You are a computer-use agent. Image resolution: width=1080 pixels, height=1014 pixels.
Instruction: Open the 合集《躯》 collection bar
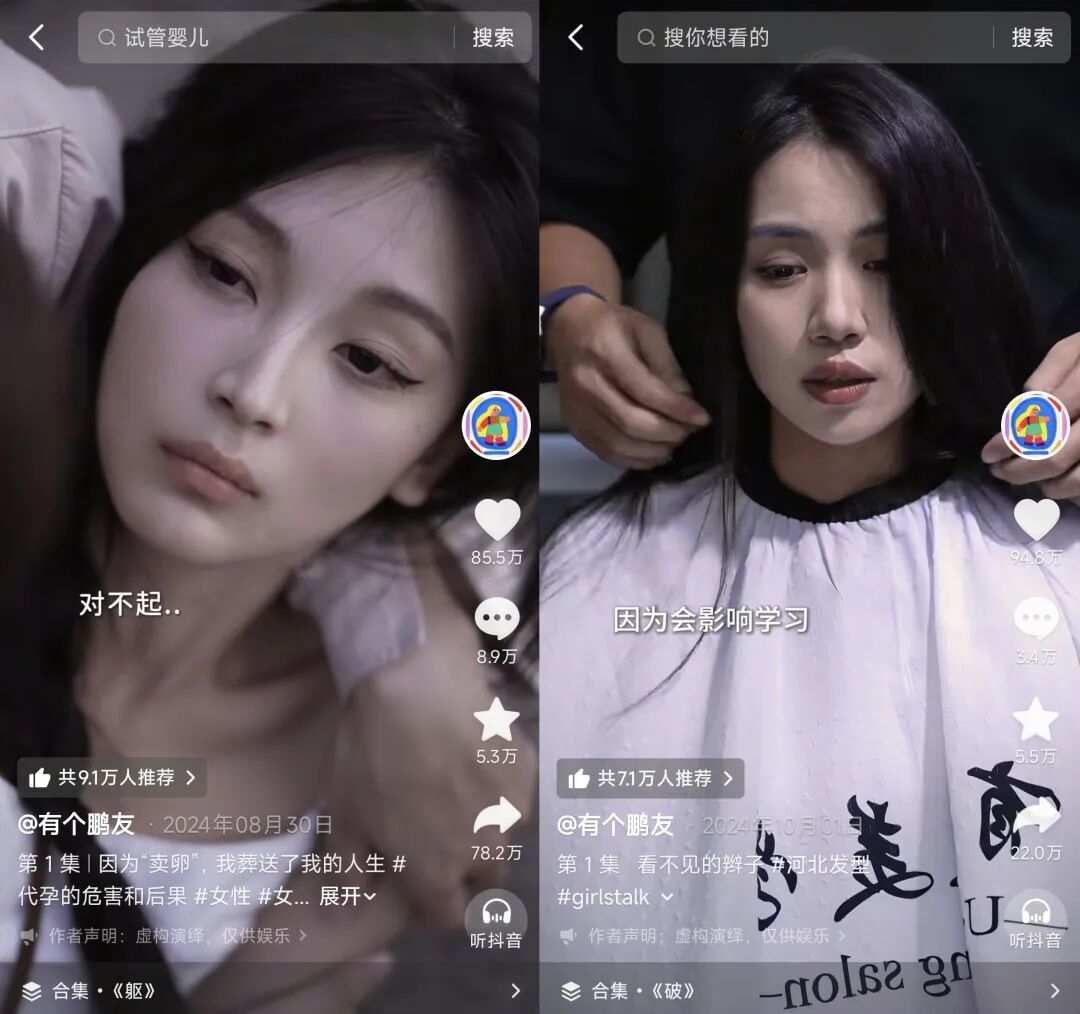270,990
